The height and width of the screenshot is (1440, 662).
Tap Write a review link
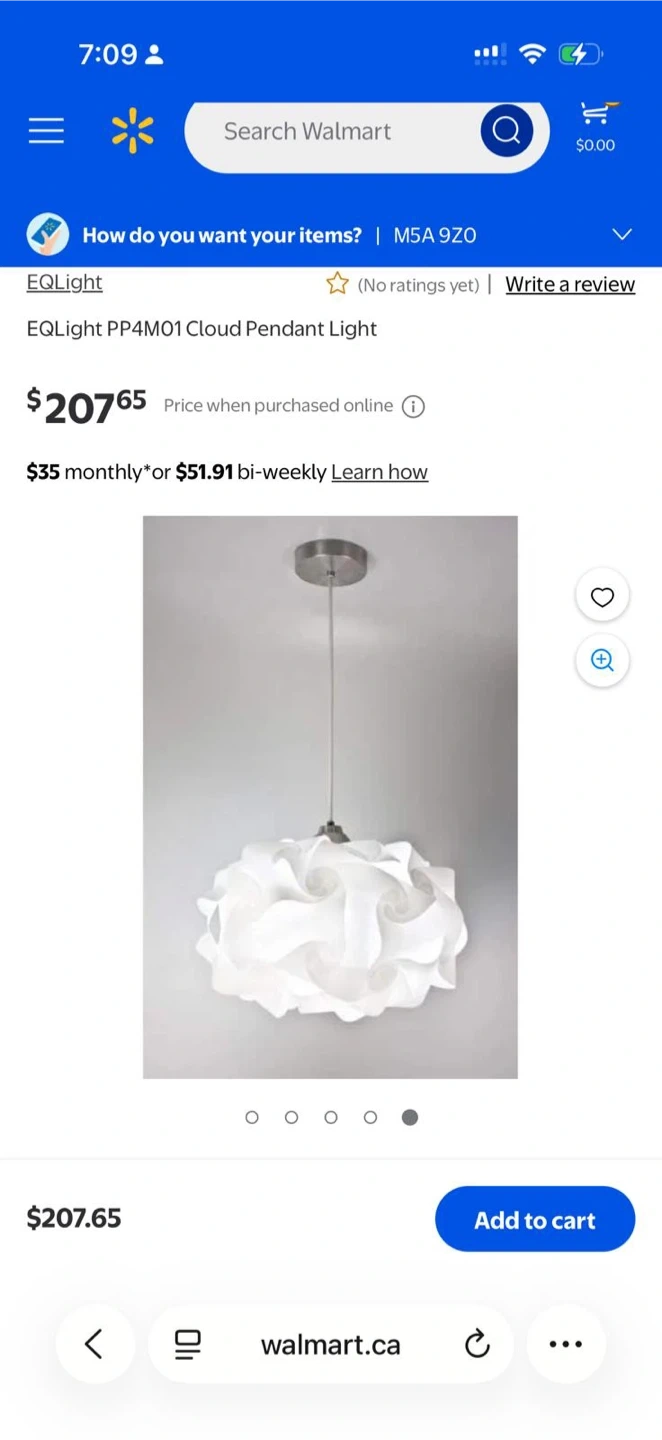(x=570, y=285)
